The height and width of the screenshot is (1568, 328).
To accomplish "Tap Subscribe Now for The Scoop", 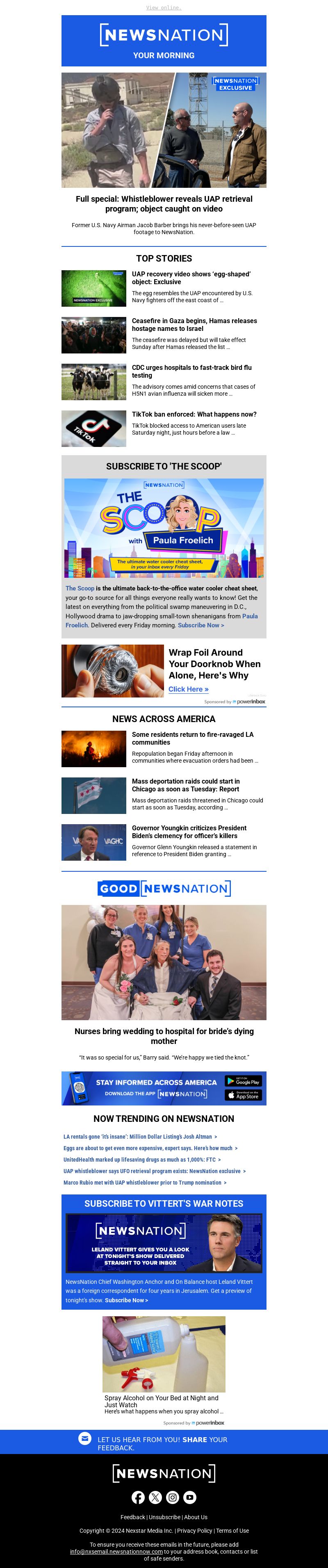I will point(201,625).
